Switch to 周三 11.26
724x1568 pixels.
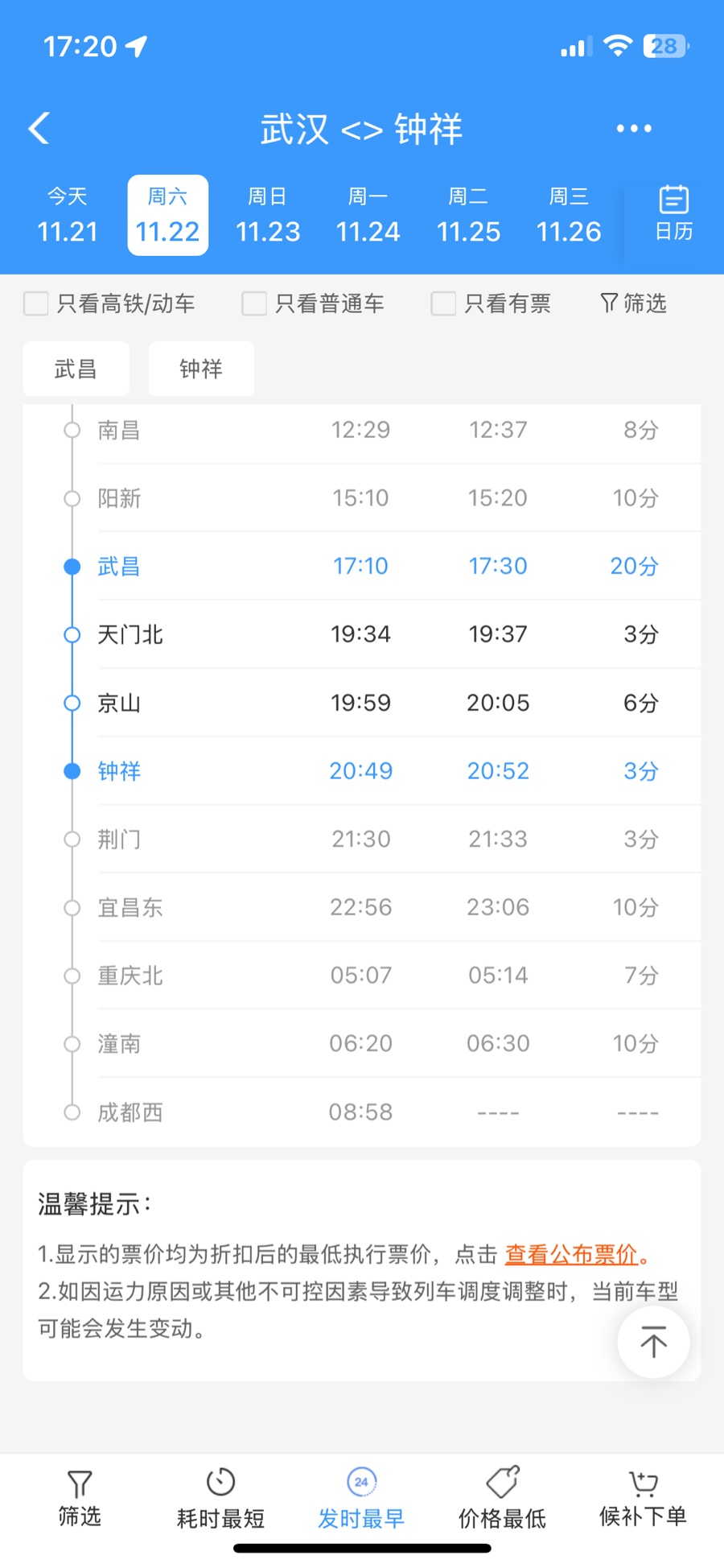(569, 216)
